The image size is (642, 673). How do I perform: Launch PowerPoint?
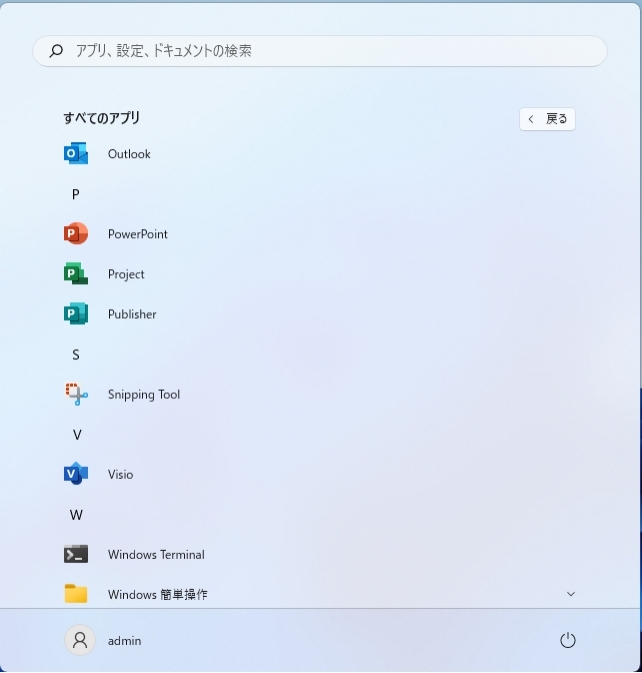pyautogui.click(x=137, y=234)
